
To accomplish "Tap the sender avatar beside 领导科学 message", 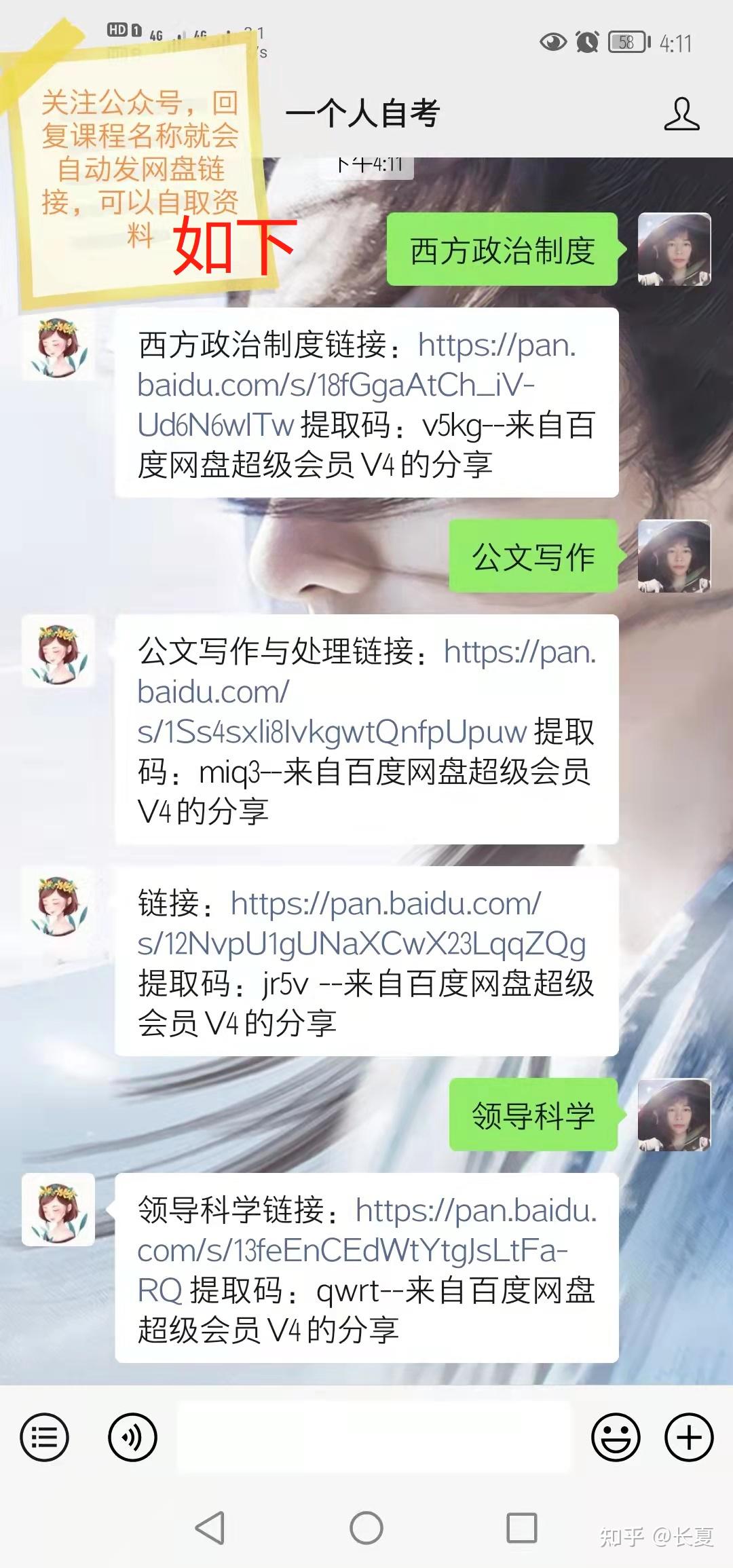I will click(x=674, y=1115).
